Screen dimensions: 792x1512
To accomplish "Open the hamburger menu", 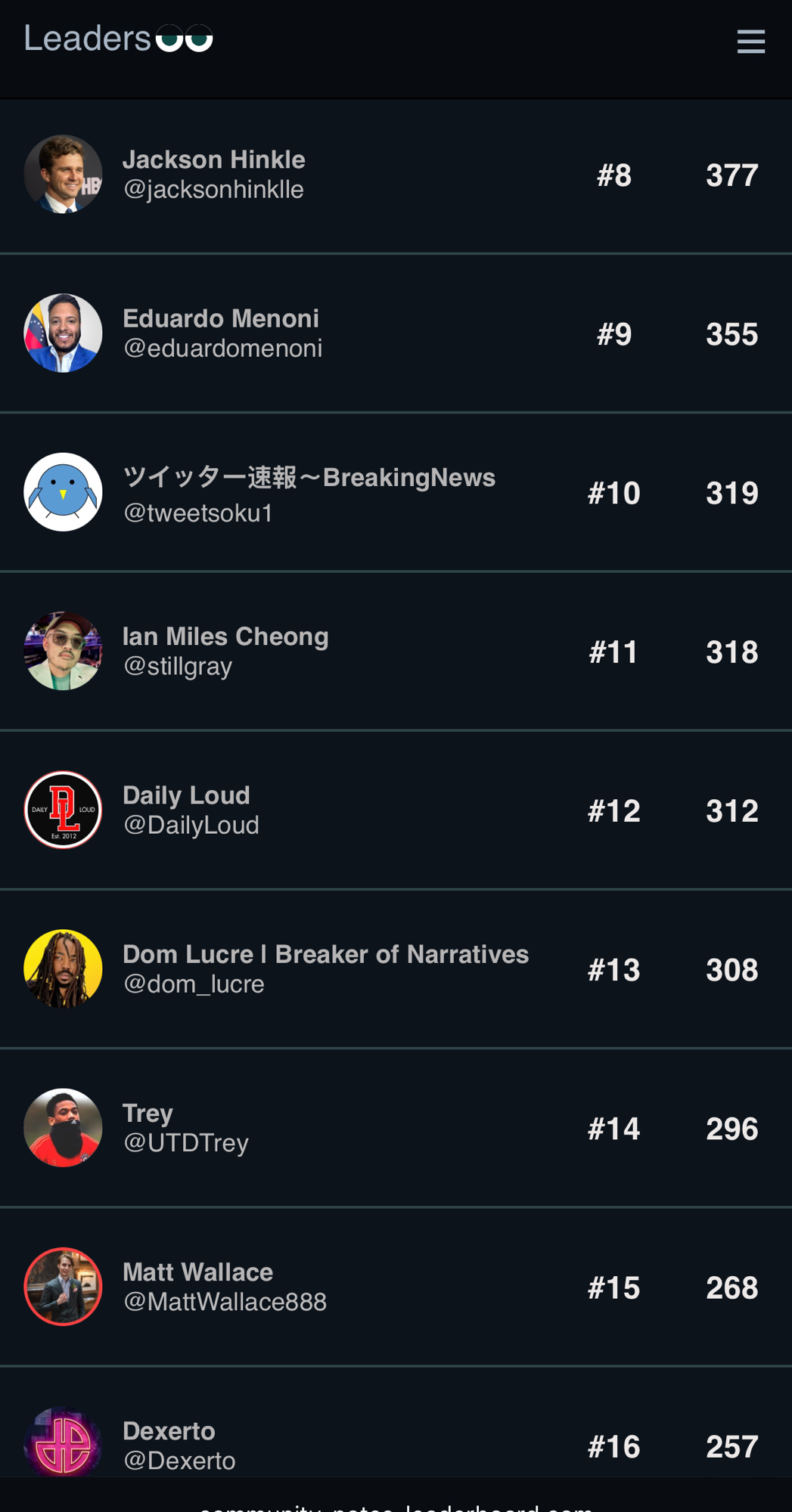I will tap(750, 42).
